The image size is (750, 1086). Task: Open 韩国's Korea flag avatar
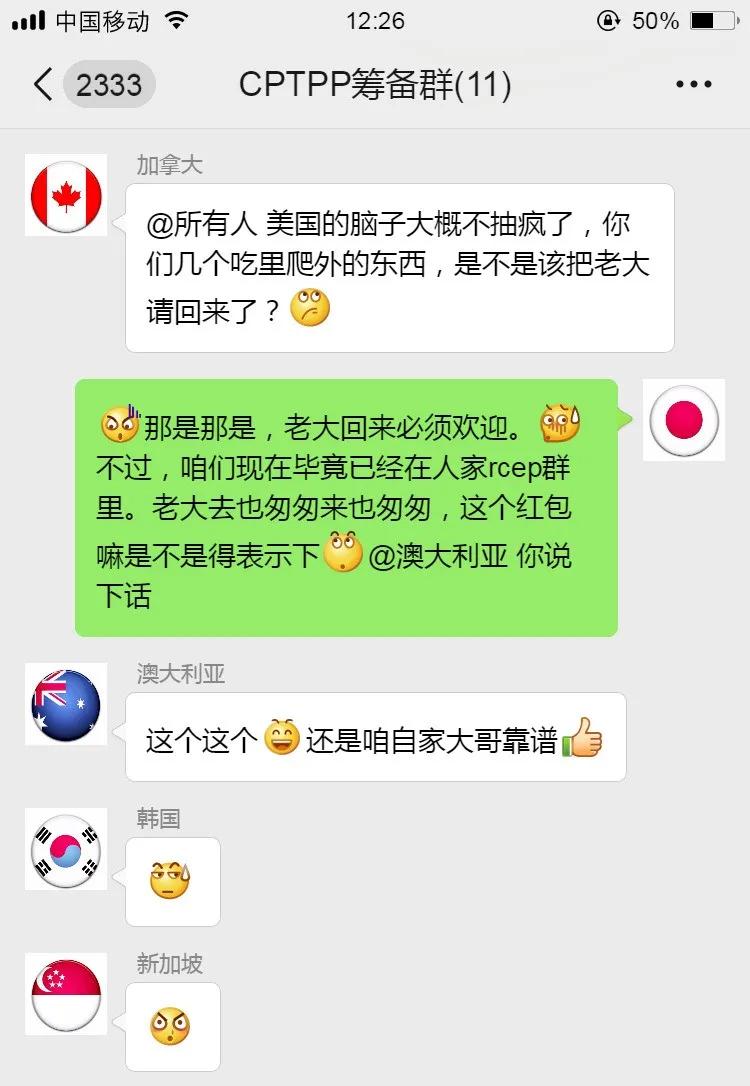[x=66, y=850]
